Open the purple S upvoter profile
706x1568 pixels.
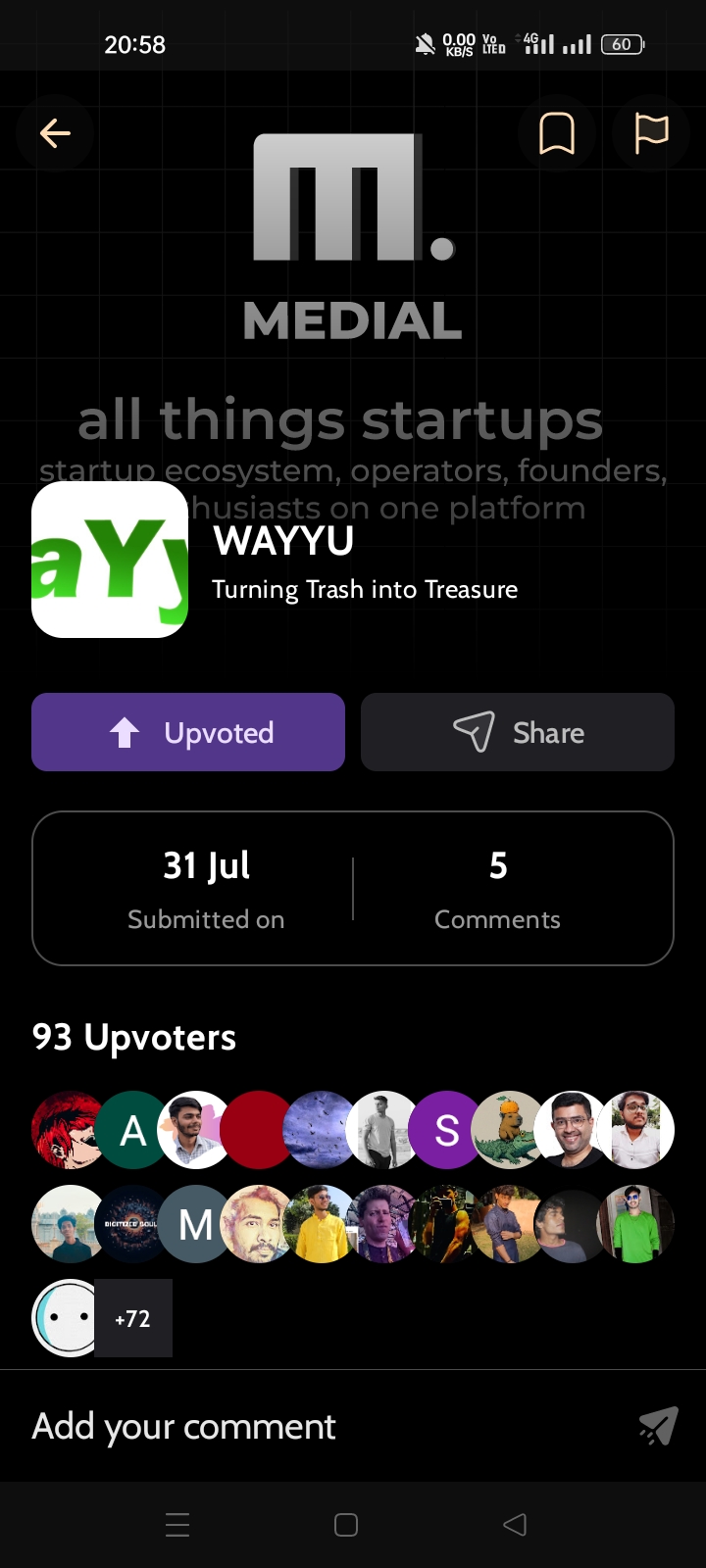[x=447, y=1130]
